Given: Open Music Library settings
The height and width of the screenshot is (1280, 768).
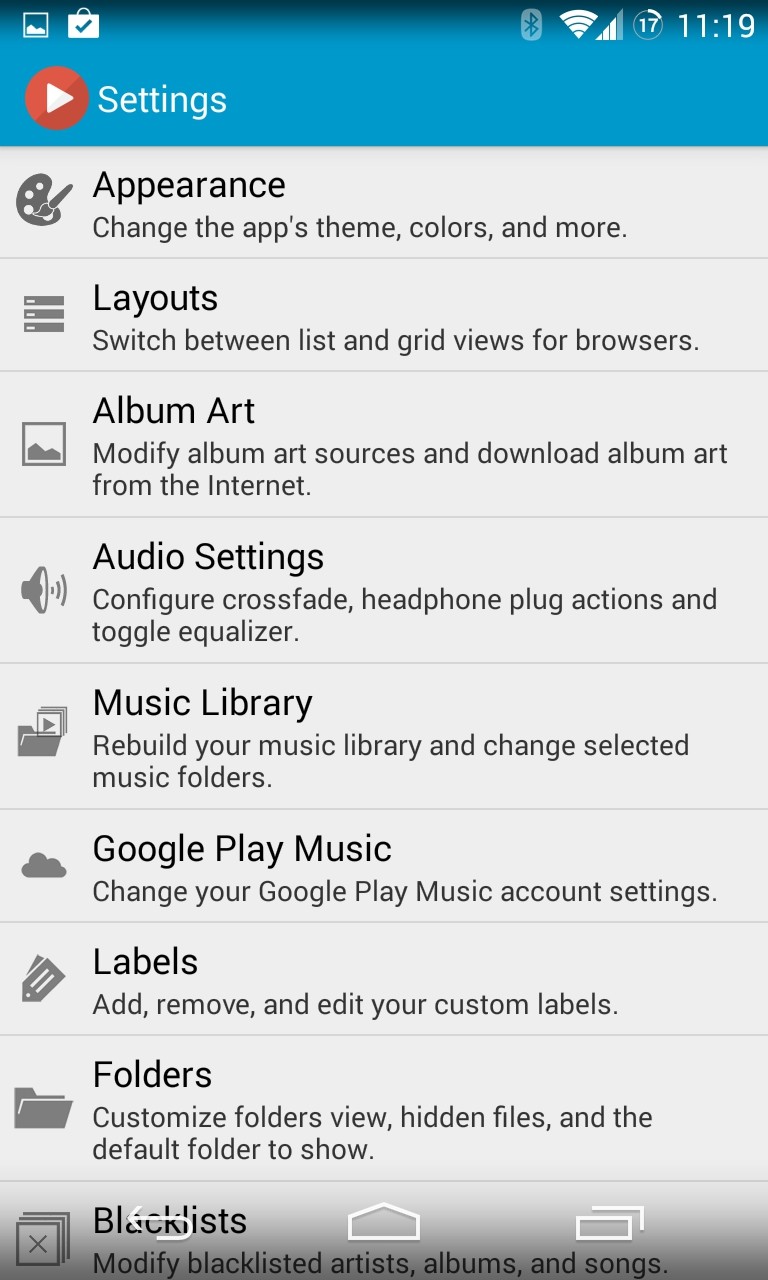Looking at the screenshot, I should tap(384, 737).
